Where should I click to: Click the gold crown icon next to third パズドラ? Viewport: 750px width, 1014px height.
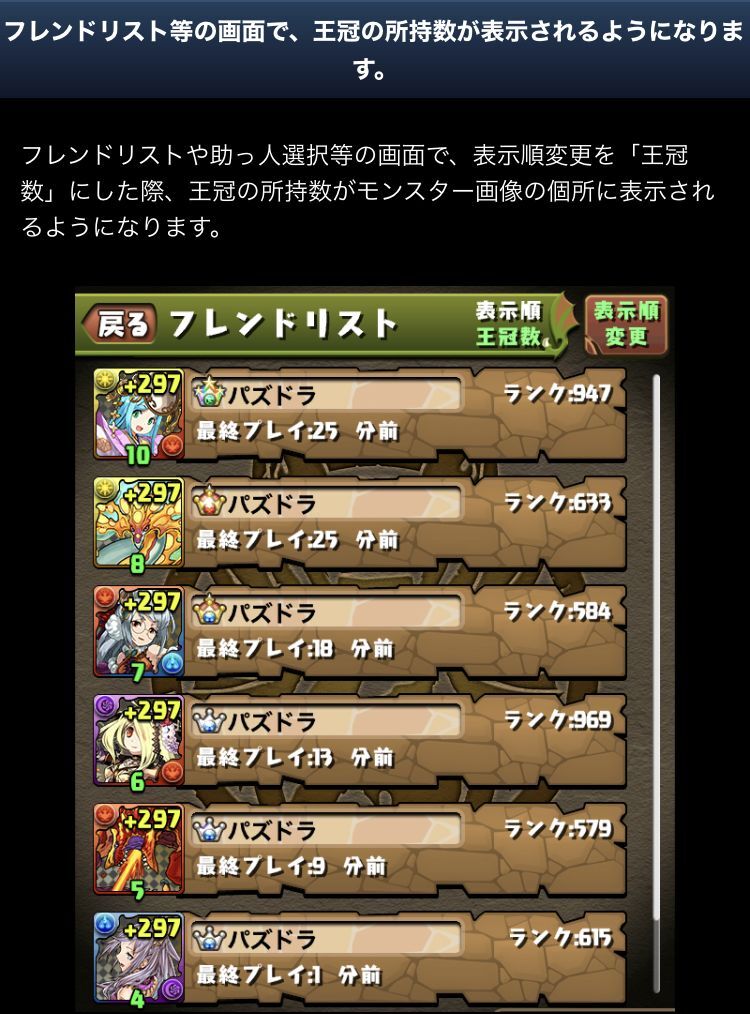206,610
